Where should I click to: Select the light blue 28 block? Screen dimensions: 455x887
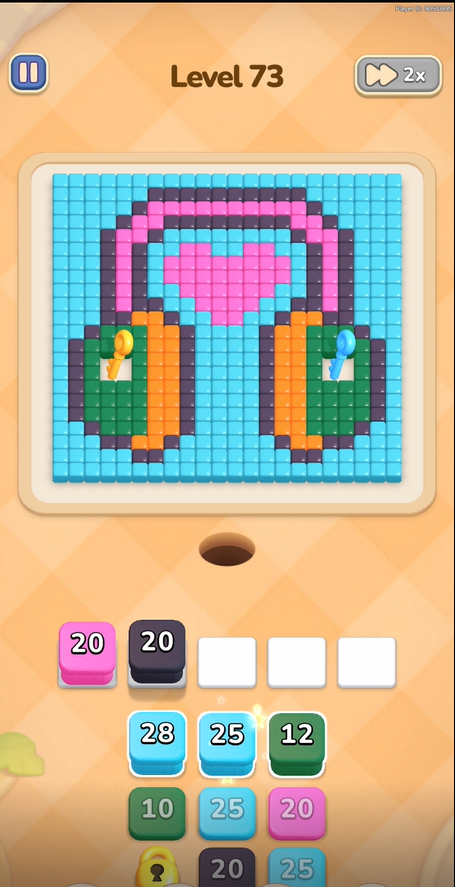(157, 743)
